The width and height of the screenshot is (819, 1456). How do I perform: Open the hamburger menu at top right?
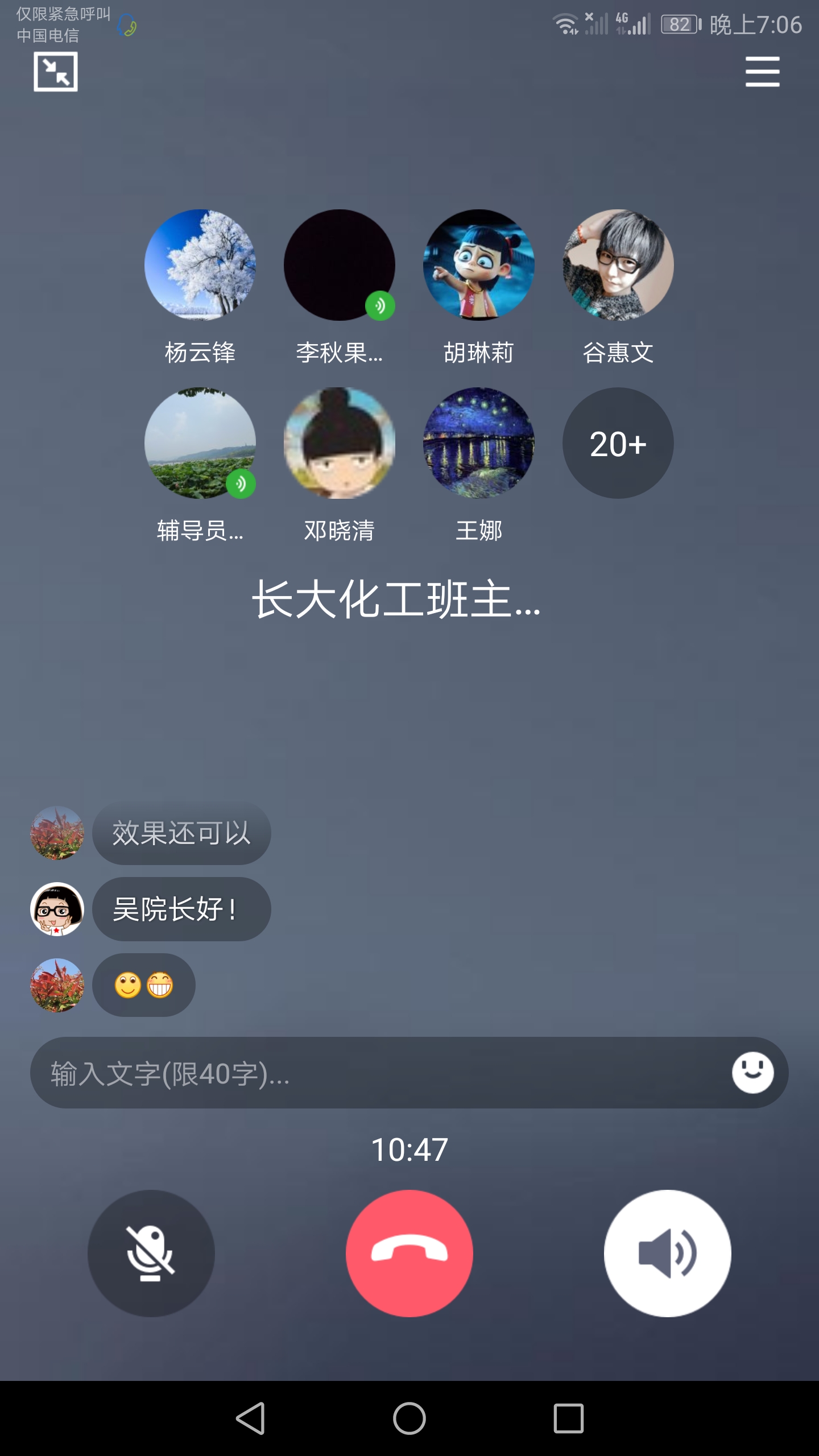pyautogui.click(x=762, y=72)
